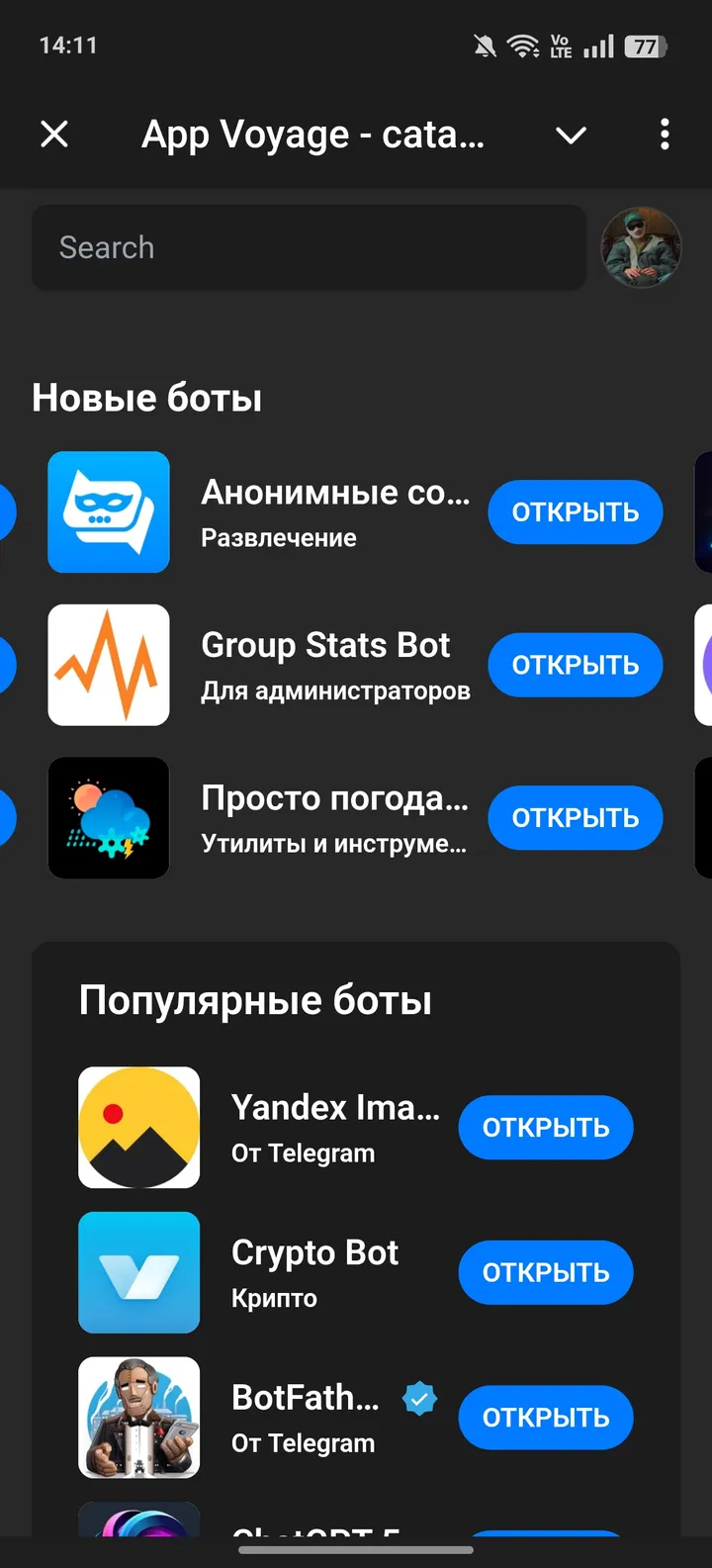712x1568 pixels.
Task: Tap the Group Stats Bot icon
Action: pyautogui.click(x=109, y=665)
